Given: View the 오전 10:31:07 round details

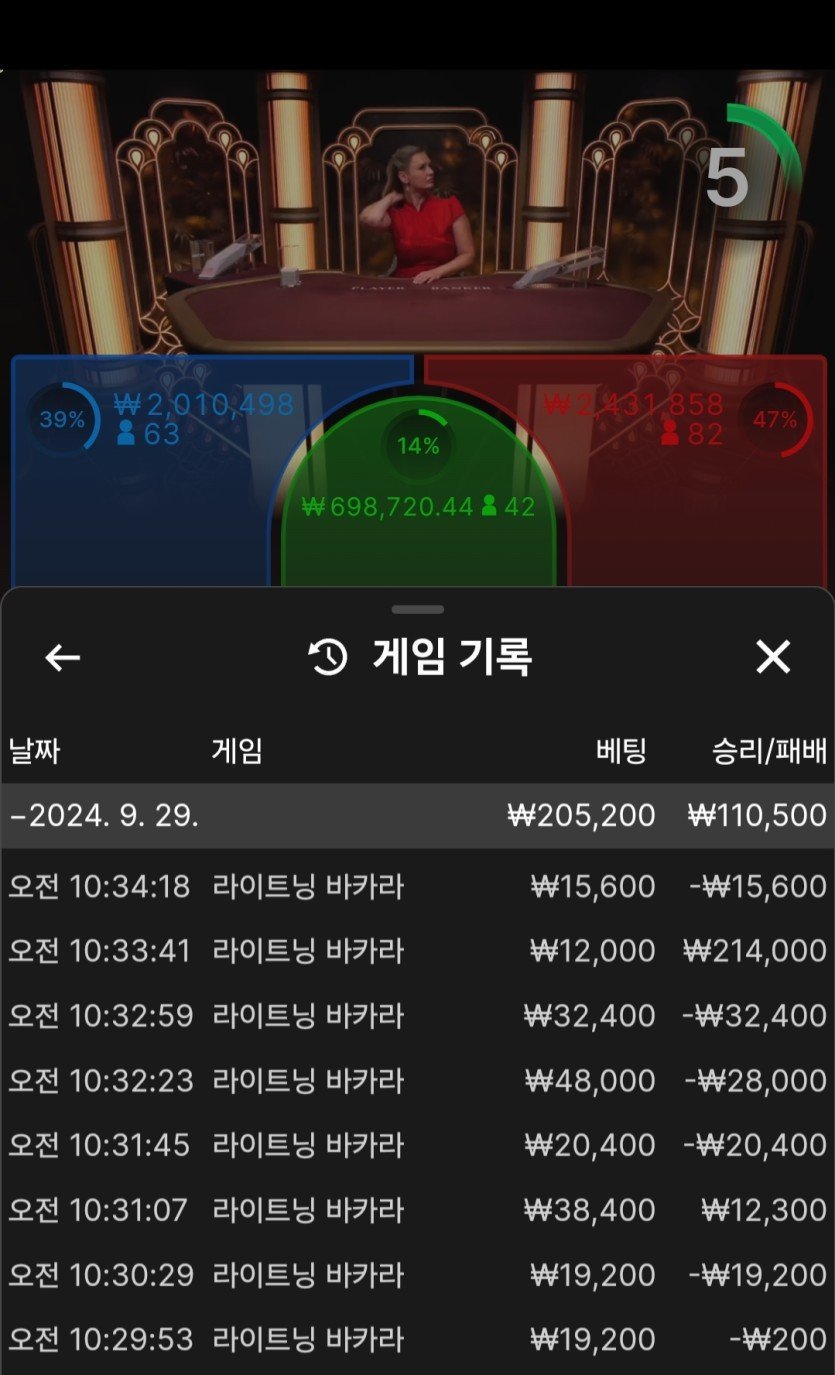Looking at the screenshot, I should (x=417, y=1210).
